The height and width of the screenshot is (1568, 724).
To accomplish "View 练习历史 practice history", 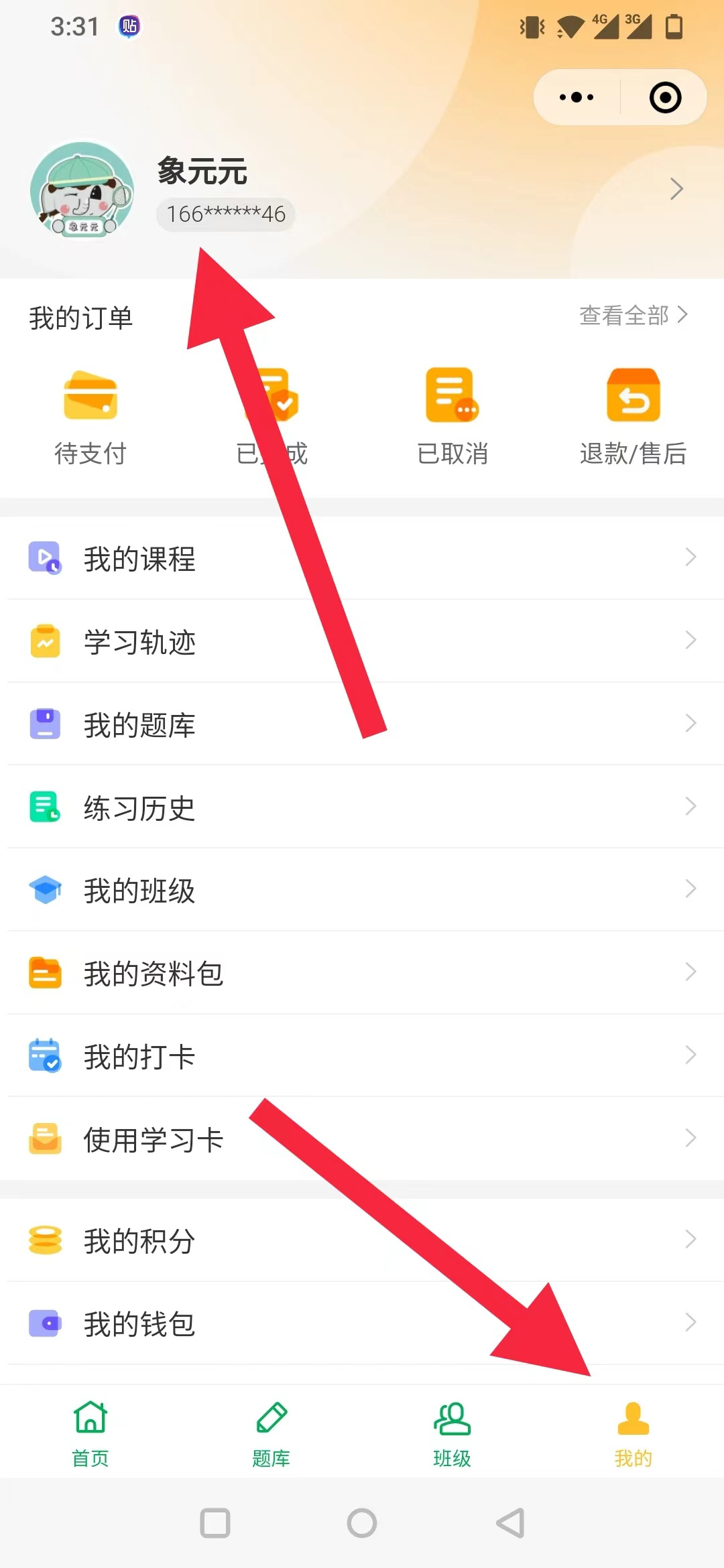I will click(362, 807).
